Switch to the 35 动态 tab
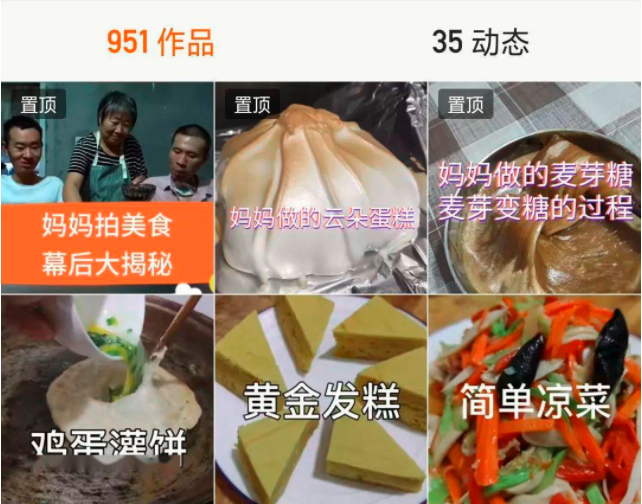 click(x=480, y=42)
